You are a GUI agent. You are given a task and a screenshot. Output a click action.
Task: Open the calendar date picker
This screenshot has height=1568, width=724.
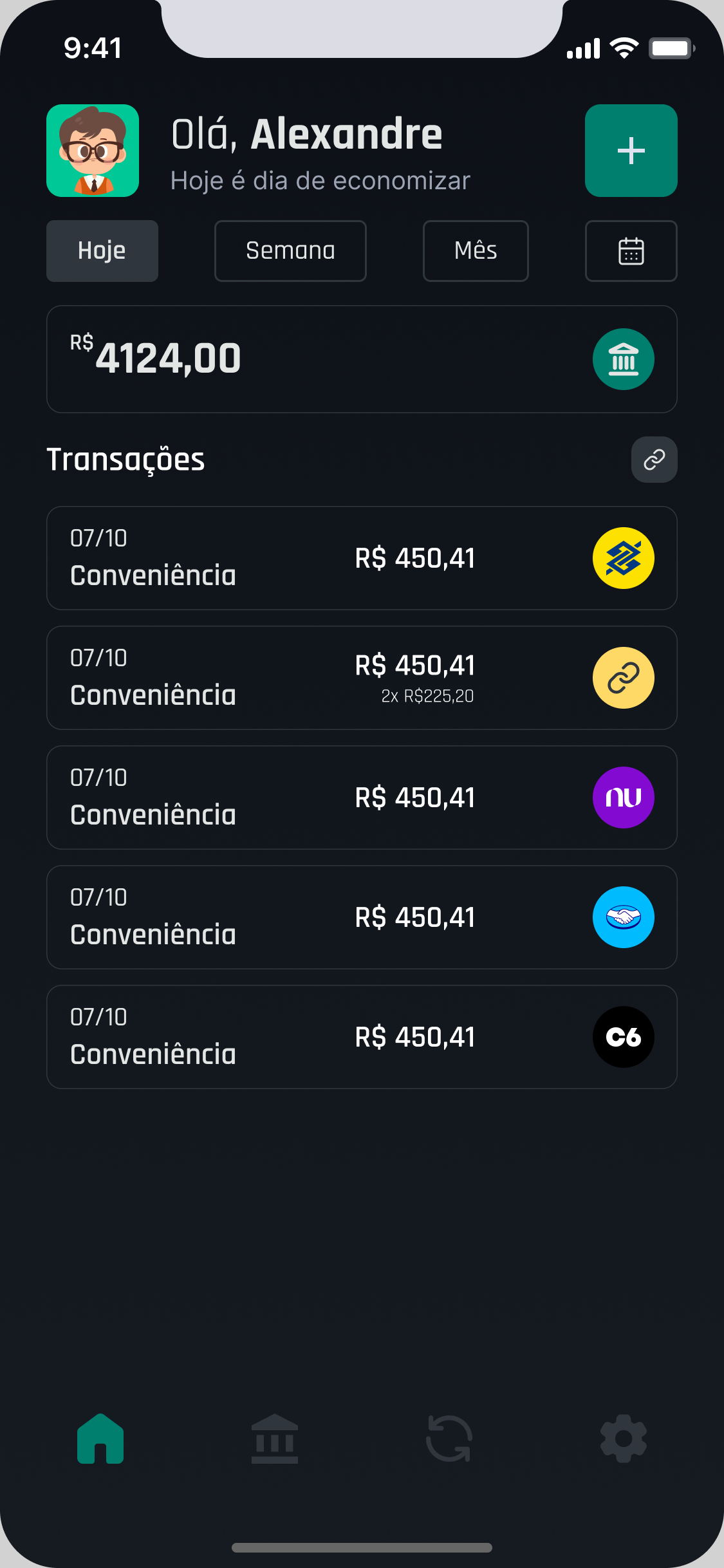tap(631, 251)
